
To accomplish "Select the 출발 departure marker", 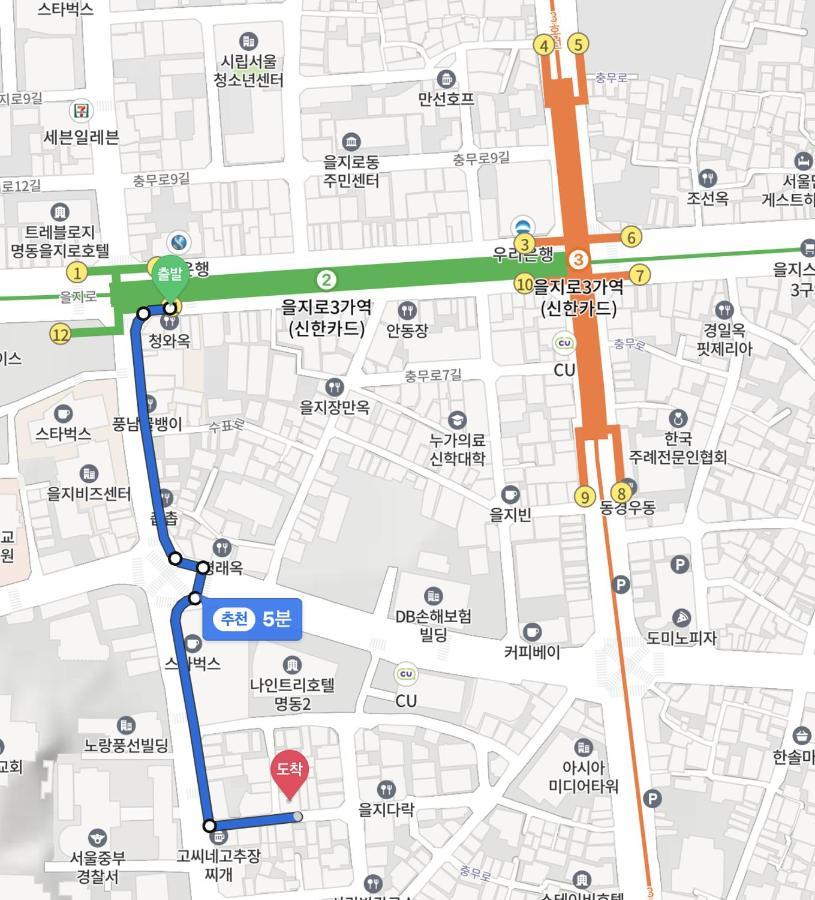I will click(x=171, y=277).
